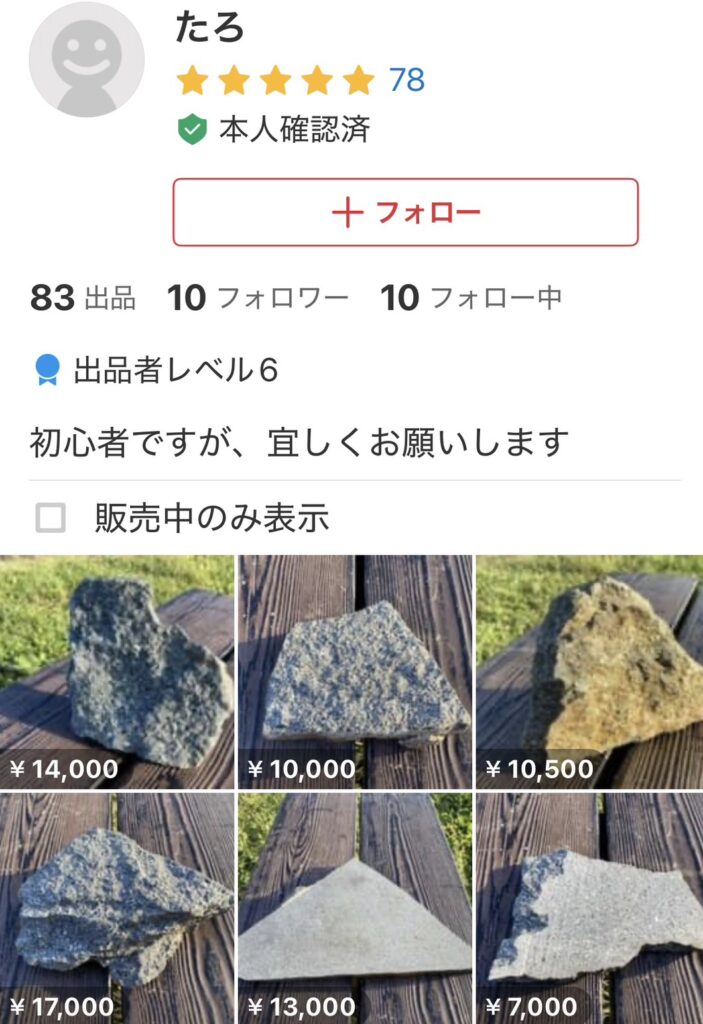Check the 販売中のみ表示 checkbox
The image size is (703, 1024).
click(x=51, y=518)
